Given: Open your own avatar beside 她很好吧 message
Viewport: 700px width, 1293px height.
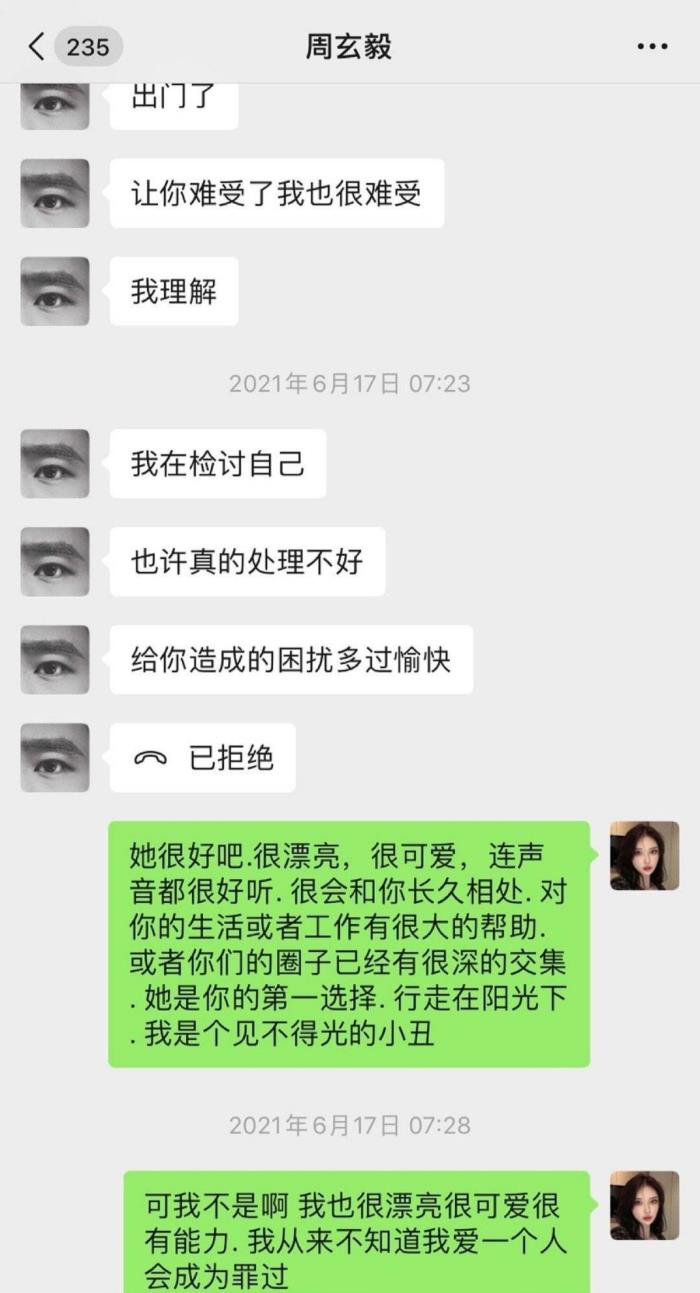Looking at the screenshot, I should pos(644,856).
